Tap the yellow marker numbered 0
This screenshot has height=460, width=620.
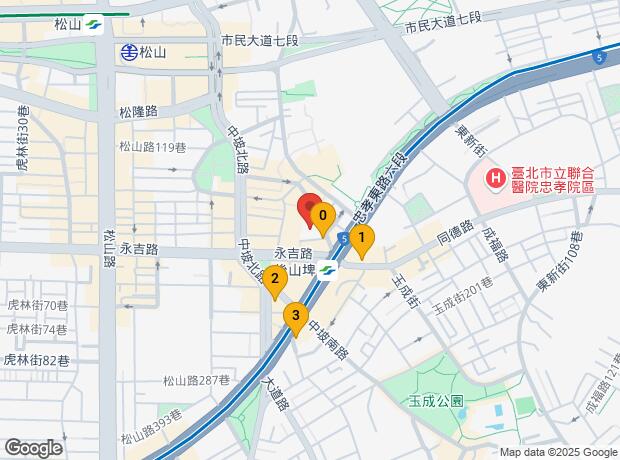[x=322, y=215]
